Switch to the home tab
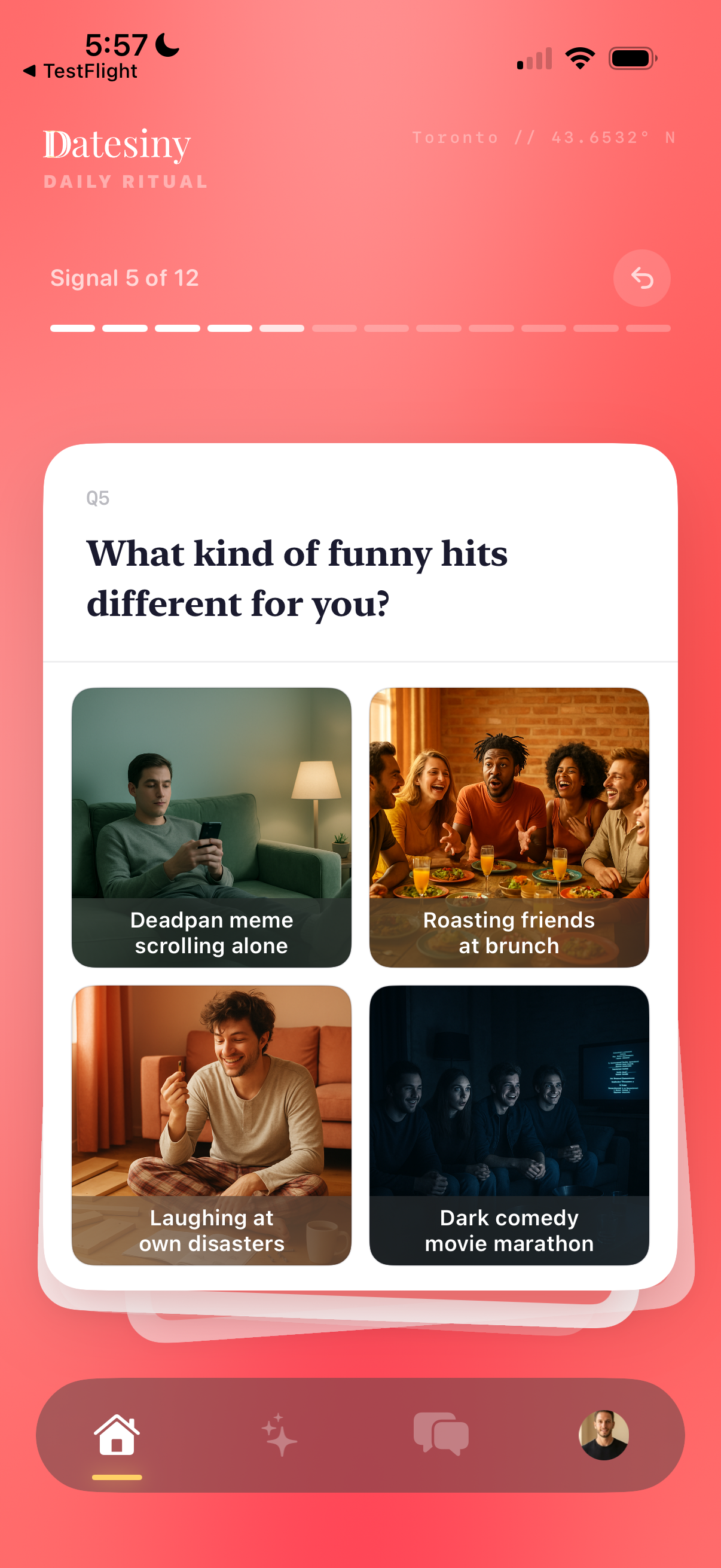The height and width of the screenshot is (1568, 721). [117, 1435]
